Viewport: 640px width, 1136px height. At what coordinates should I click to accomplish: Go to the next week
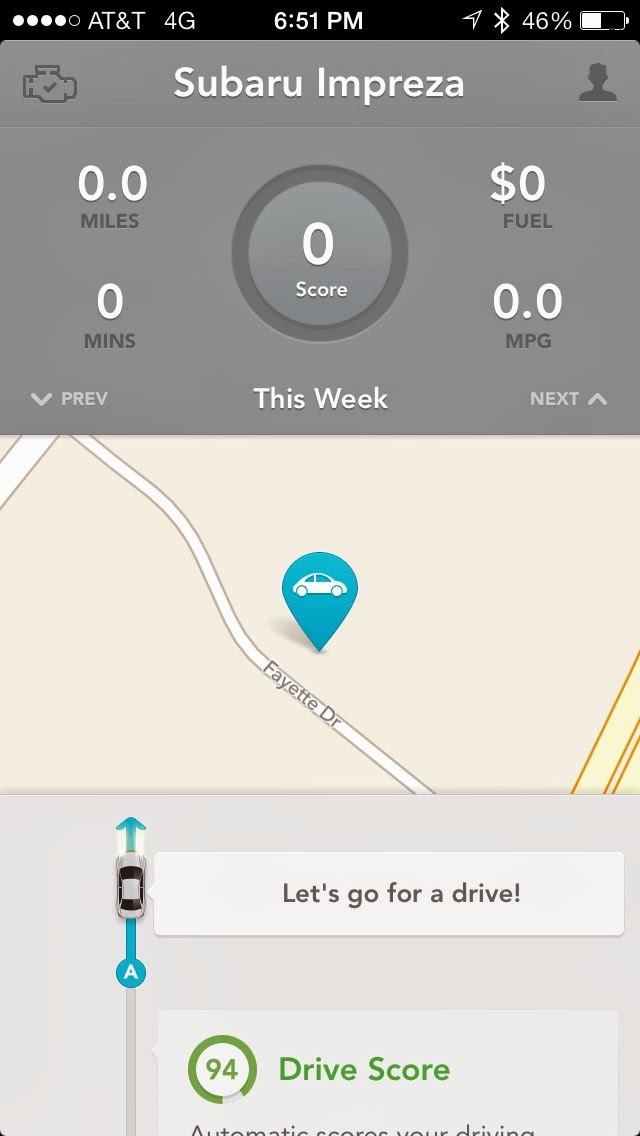(568, 399)
